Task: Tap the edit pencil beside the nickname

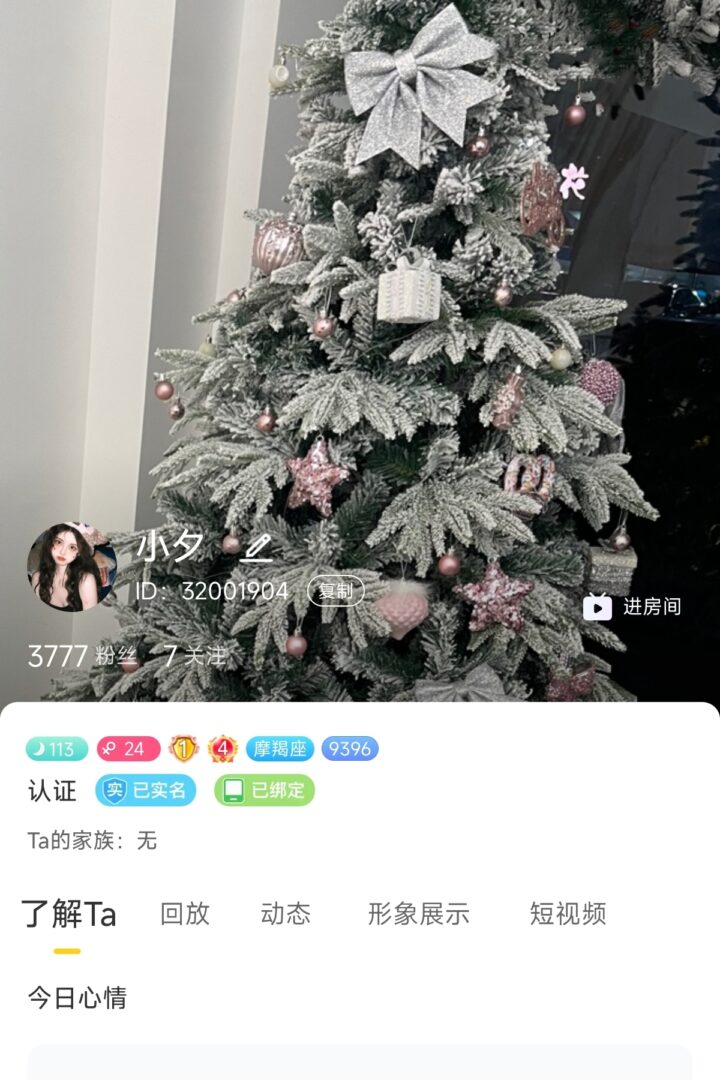Action: [x=257, y=548]
